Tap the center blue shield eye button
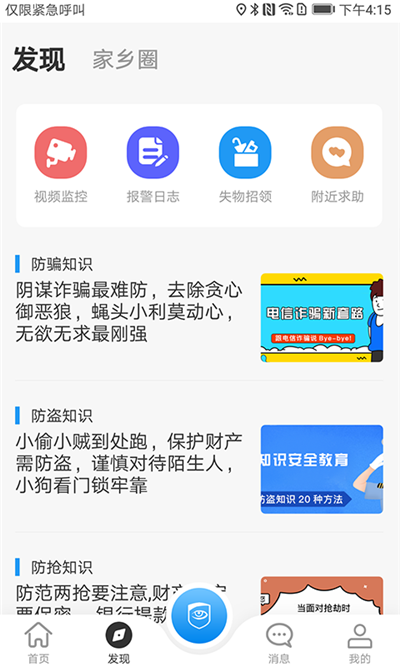Image resolution: width=400 pixels, height=666 pixels. pos(199,615)
